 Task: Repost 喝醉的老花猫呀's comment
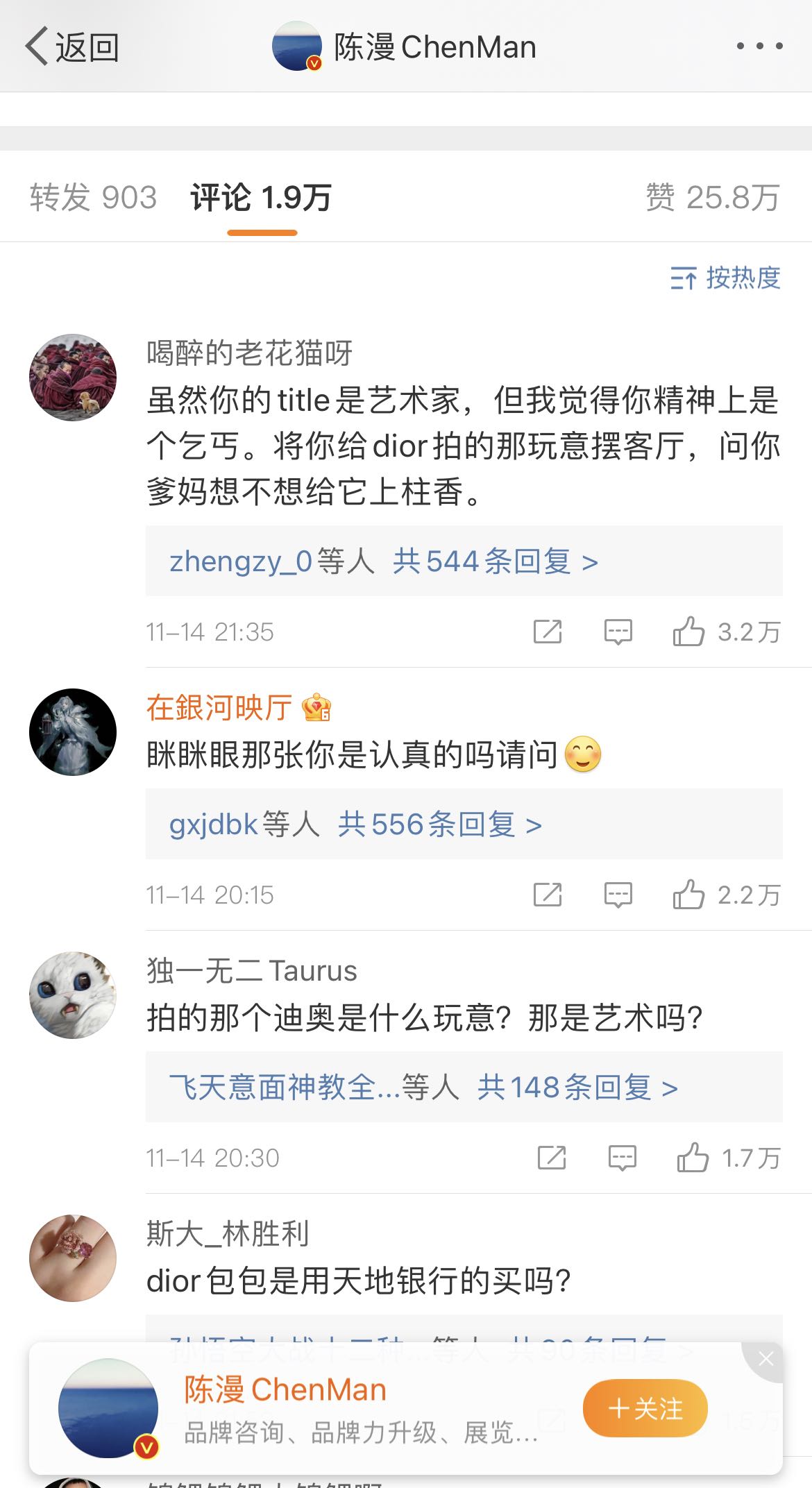547,632
